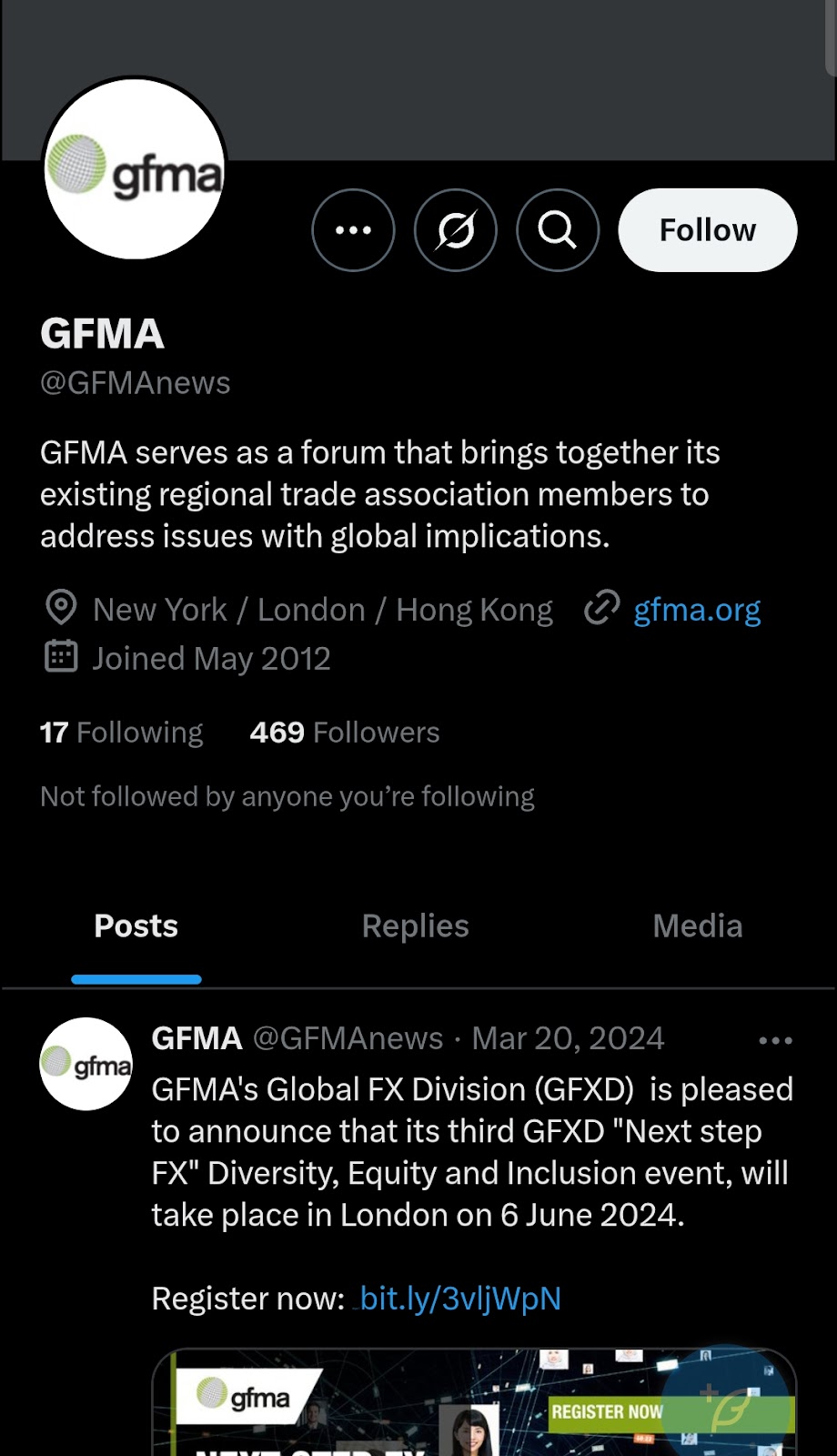Click the location pin icon before New York
The height and width of the screenshot is (1456, 837).
point(61,608)
